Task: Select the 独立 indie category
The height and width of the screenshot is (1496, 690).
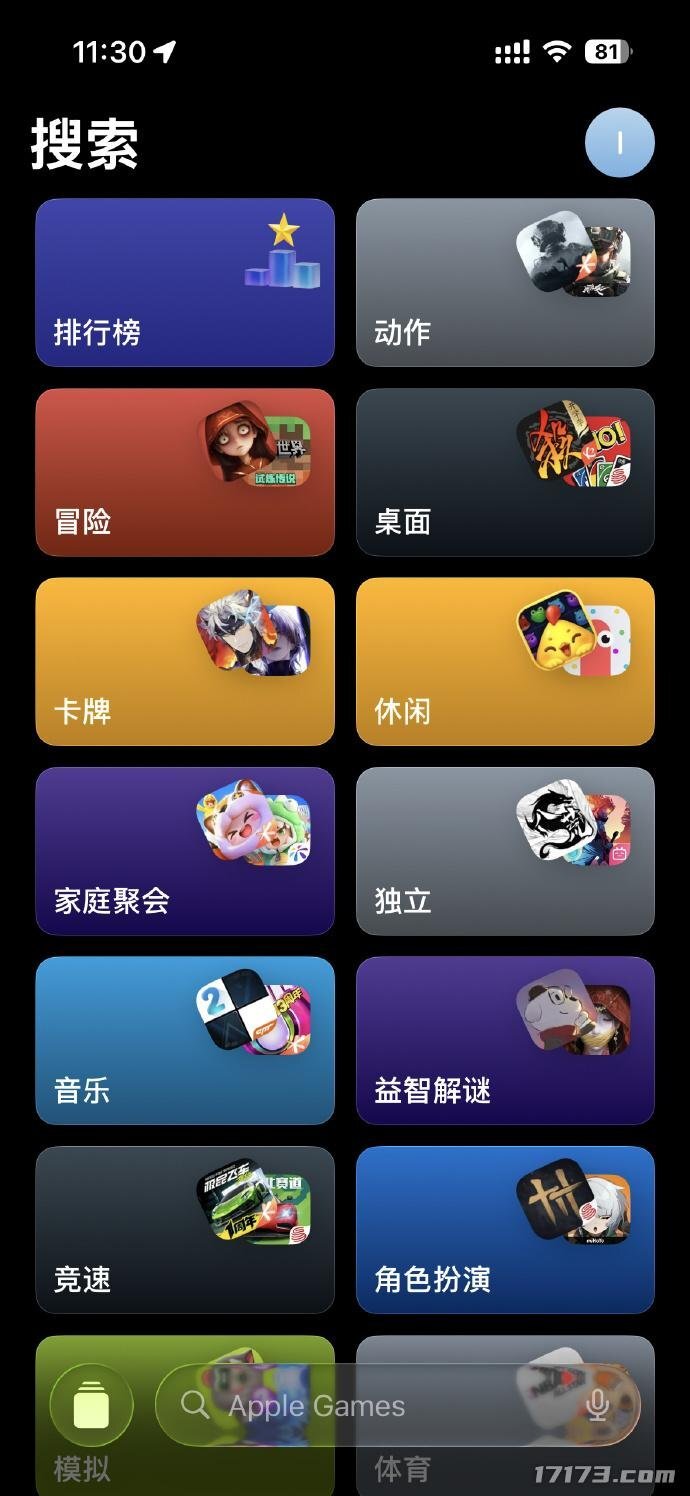Action: (x=505, y=851)
